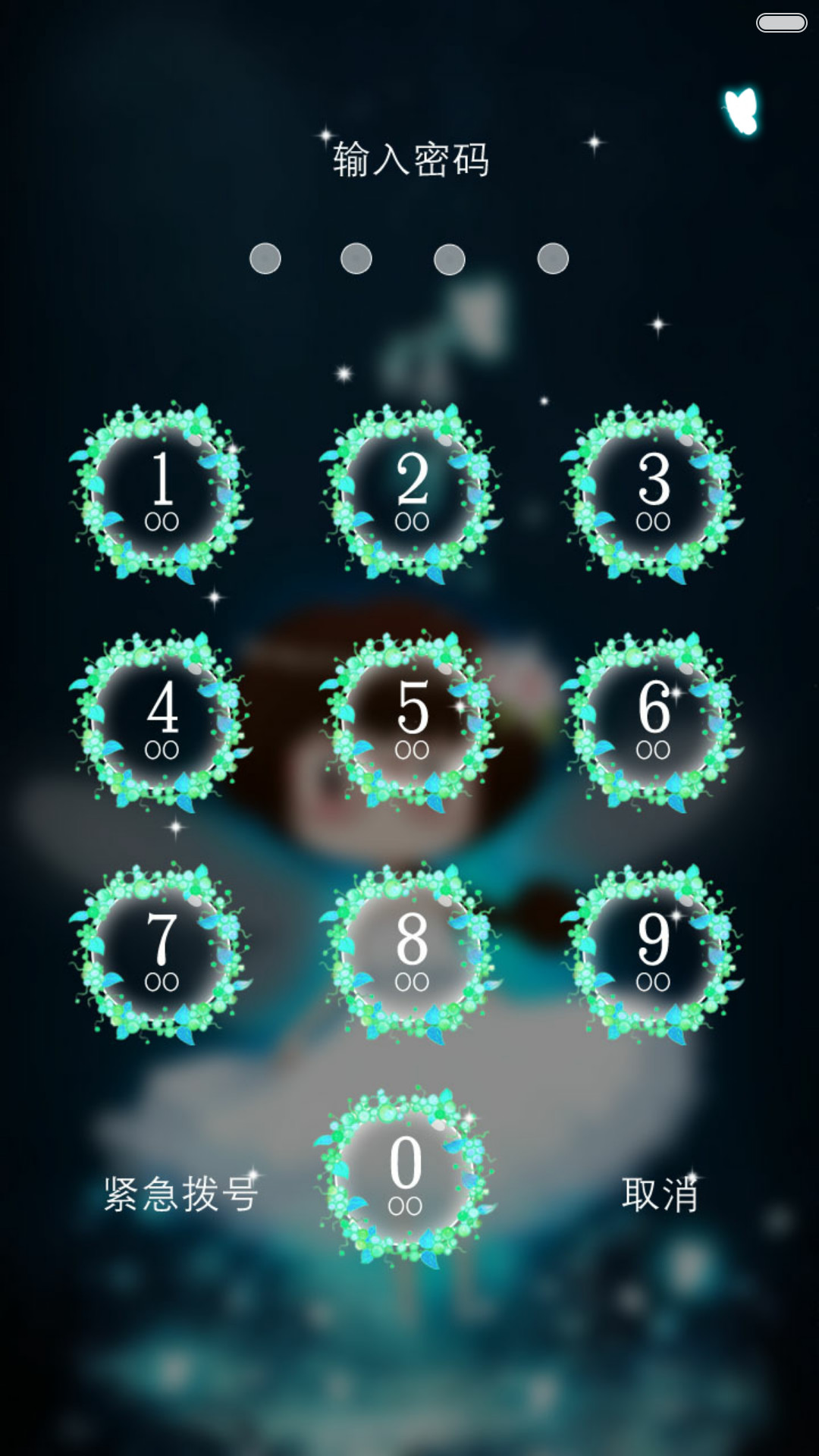Screen dimensions: 819x1456
Task: Tap digit 1 on the passcode keypad
Action: pos(161,491)
